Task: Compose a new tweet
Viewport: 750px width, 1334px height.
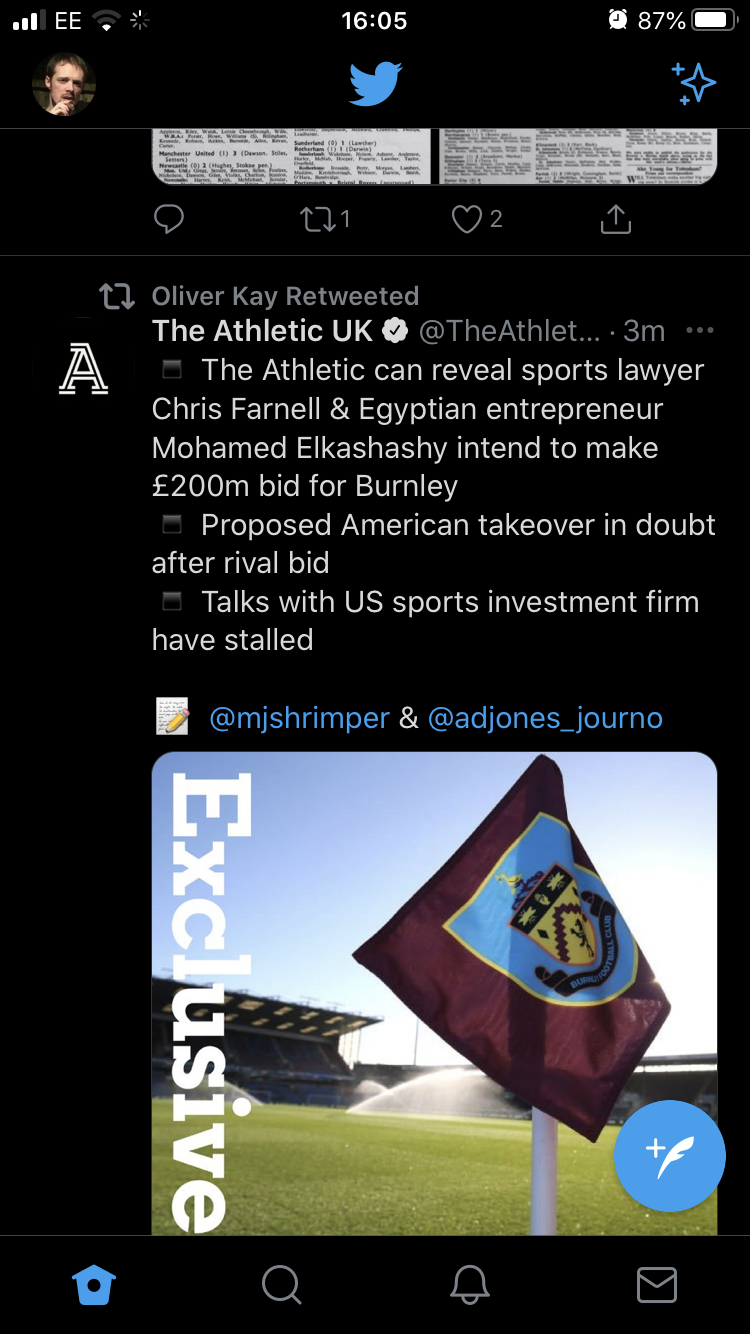Action: [x=669, y=1155]
